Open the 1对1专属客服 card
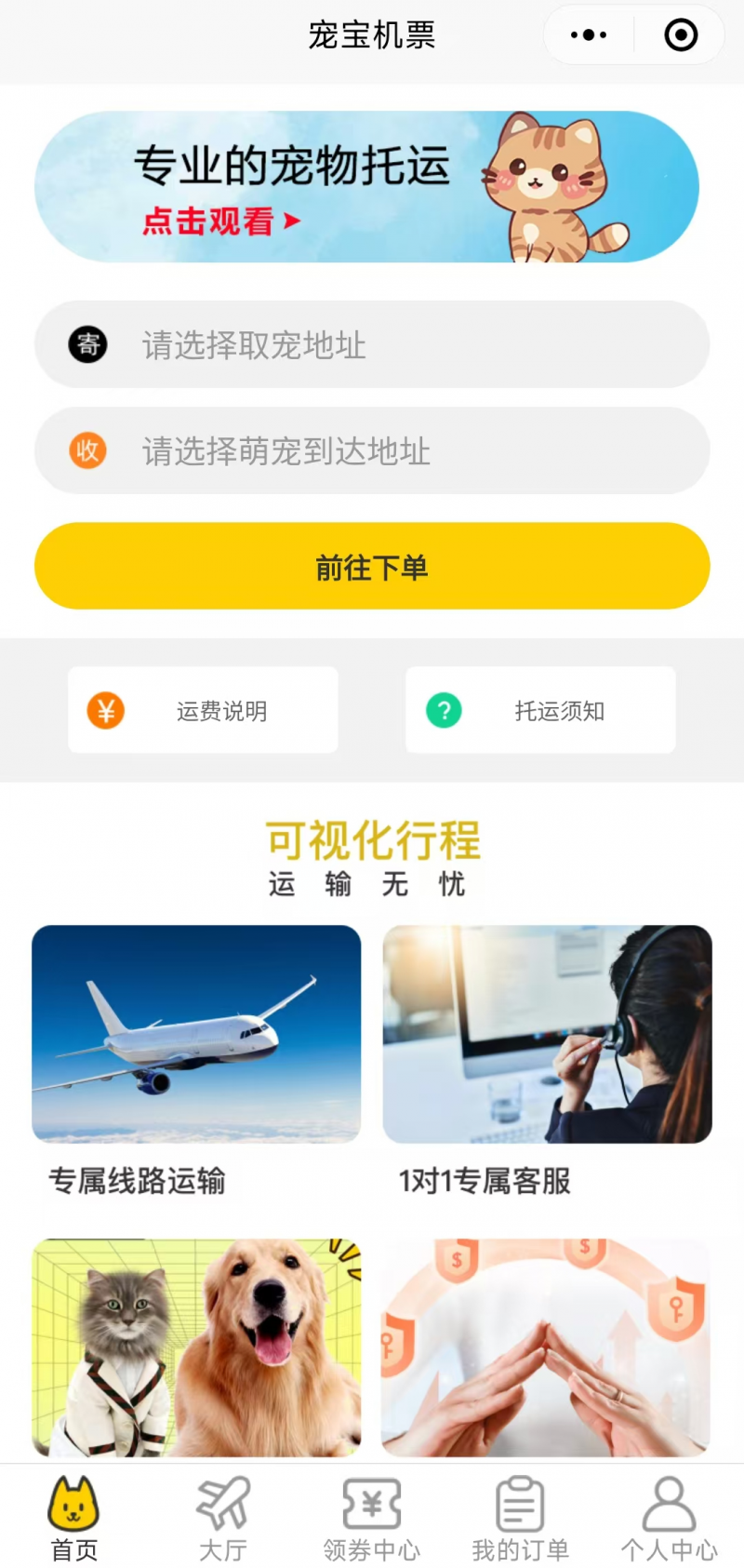744x1568 pixels. point(548,1035)
